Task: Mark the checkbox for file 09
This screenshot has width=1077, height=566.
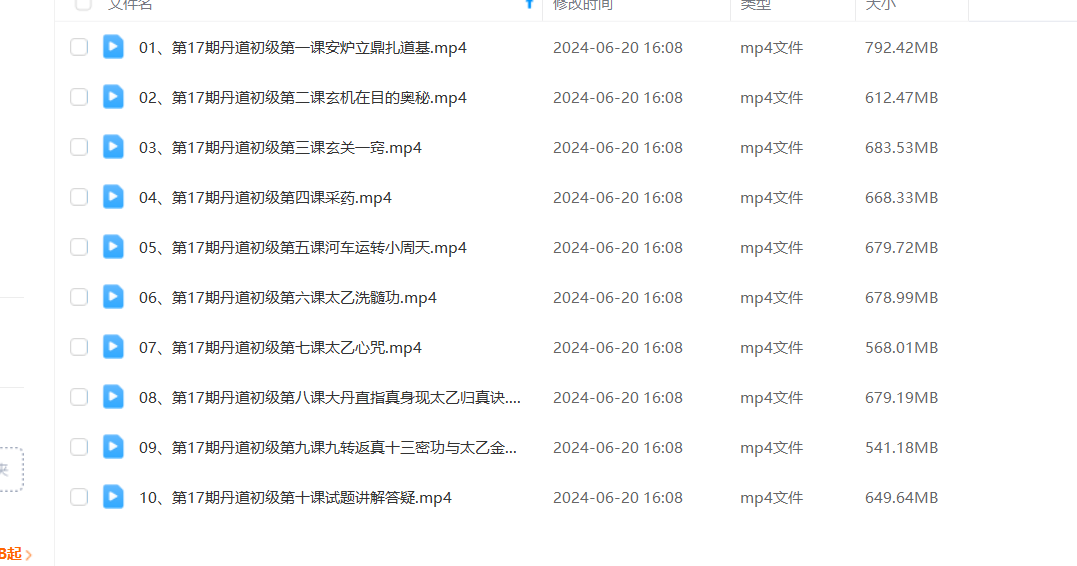Action: [79, 447]
